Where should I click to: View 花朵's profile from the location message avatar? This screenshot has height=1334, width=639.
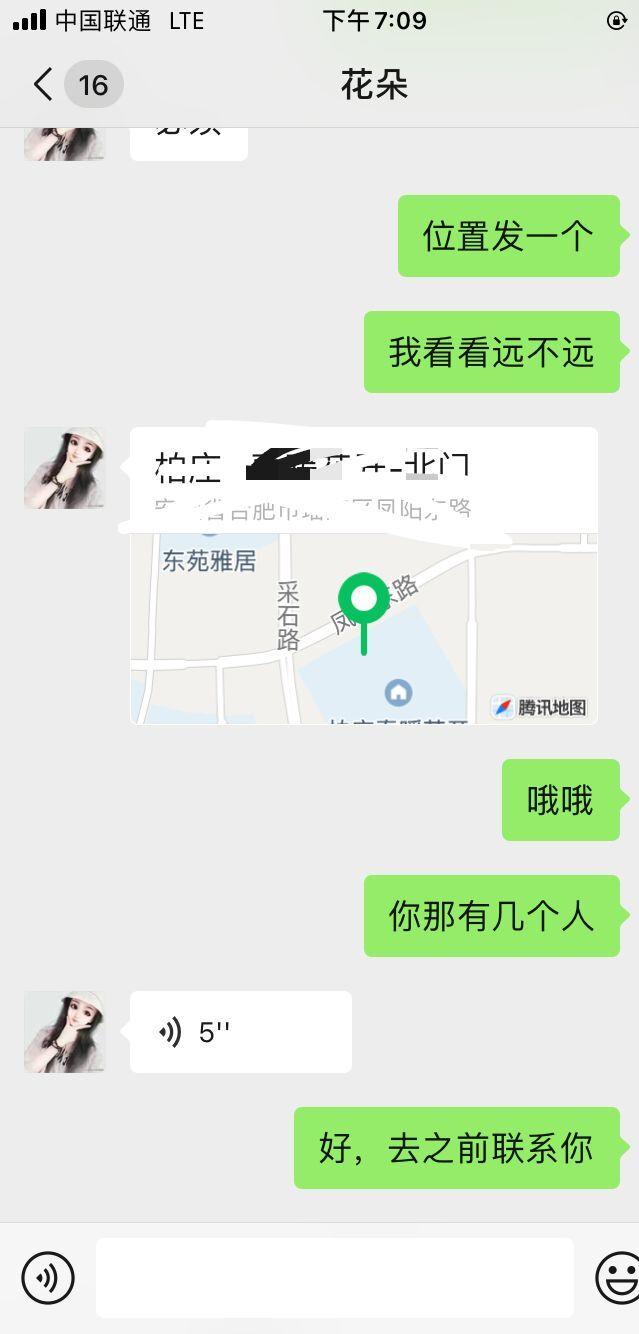(x=64, y=468)
